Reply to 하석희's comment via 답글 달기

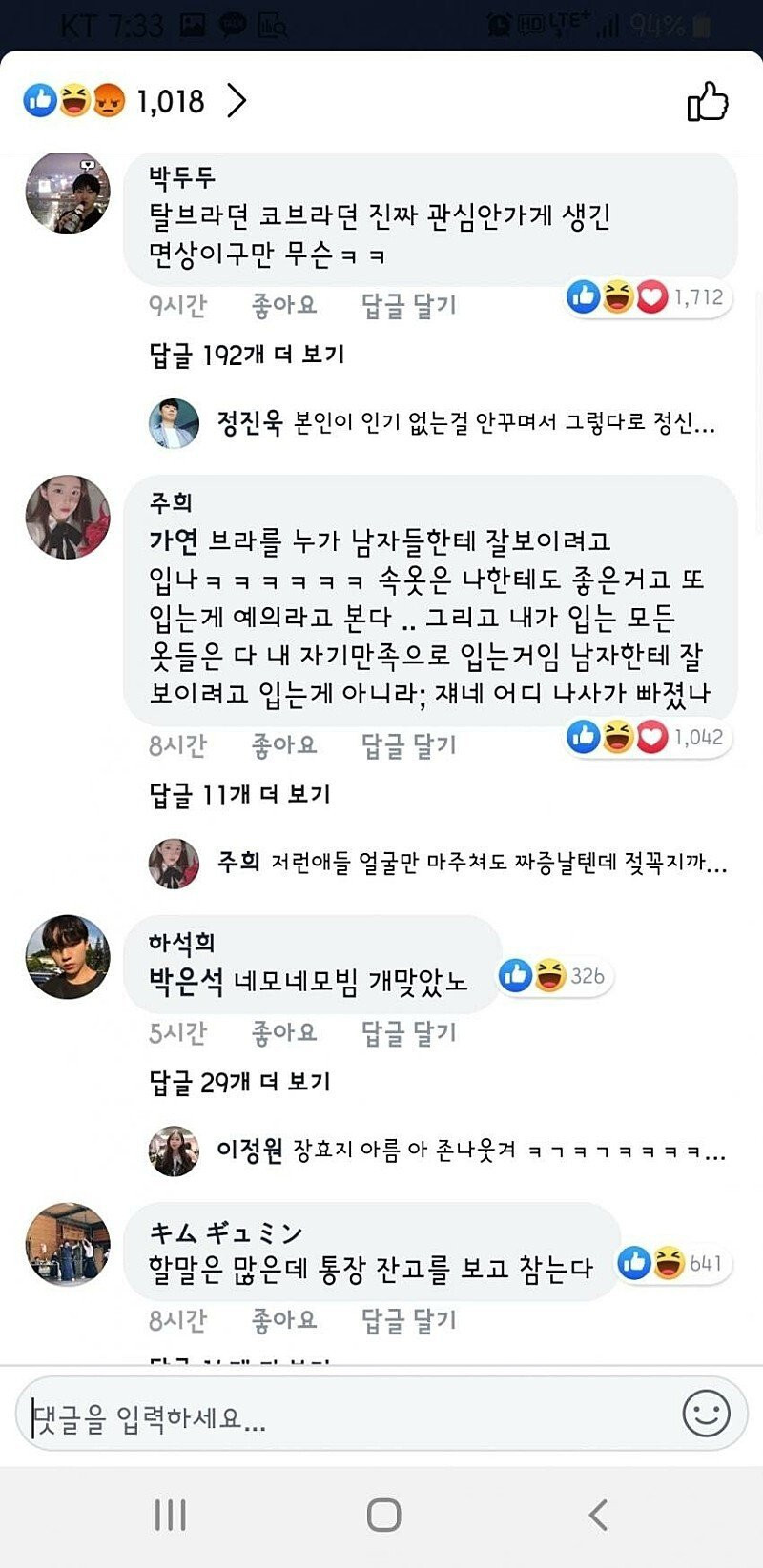pos(408,1032)
